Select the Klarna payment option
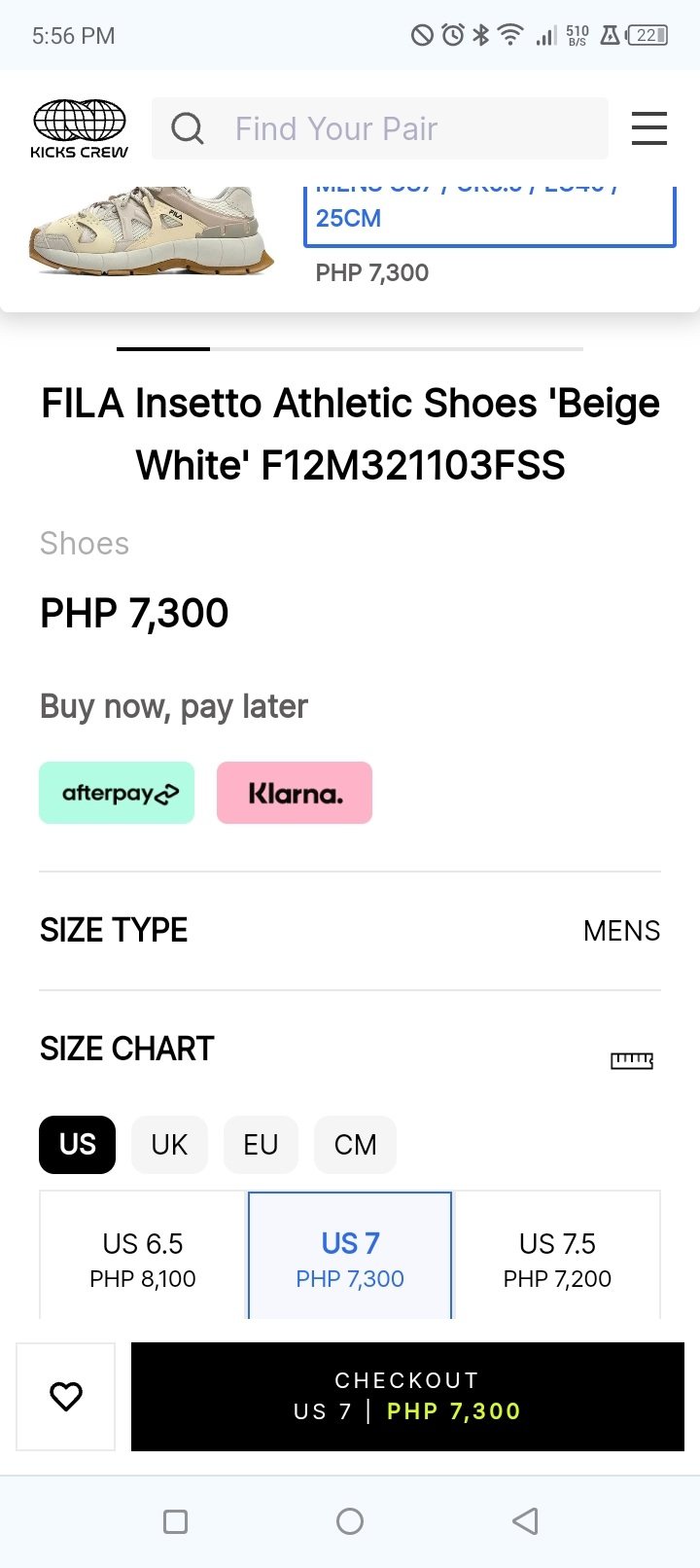 click(x=295, y=793)
